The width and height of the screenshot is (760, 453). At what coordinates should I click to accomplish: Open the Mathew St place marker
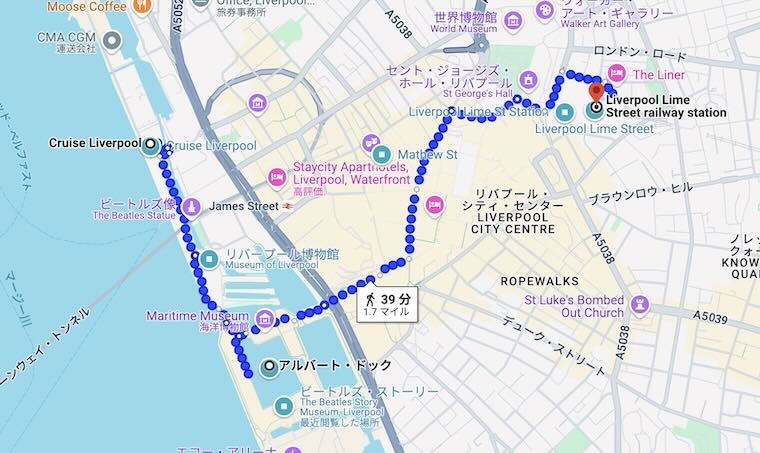(x=380, y=154)
